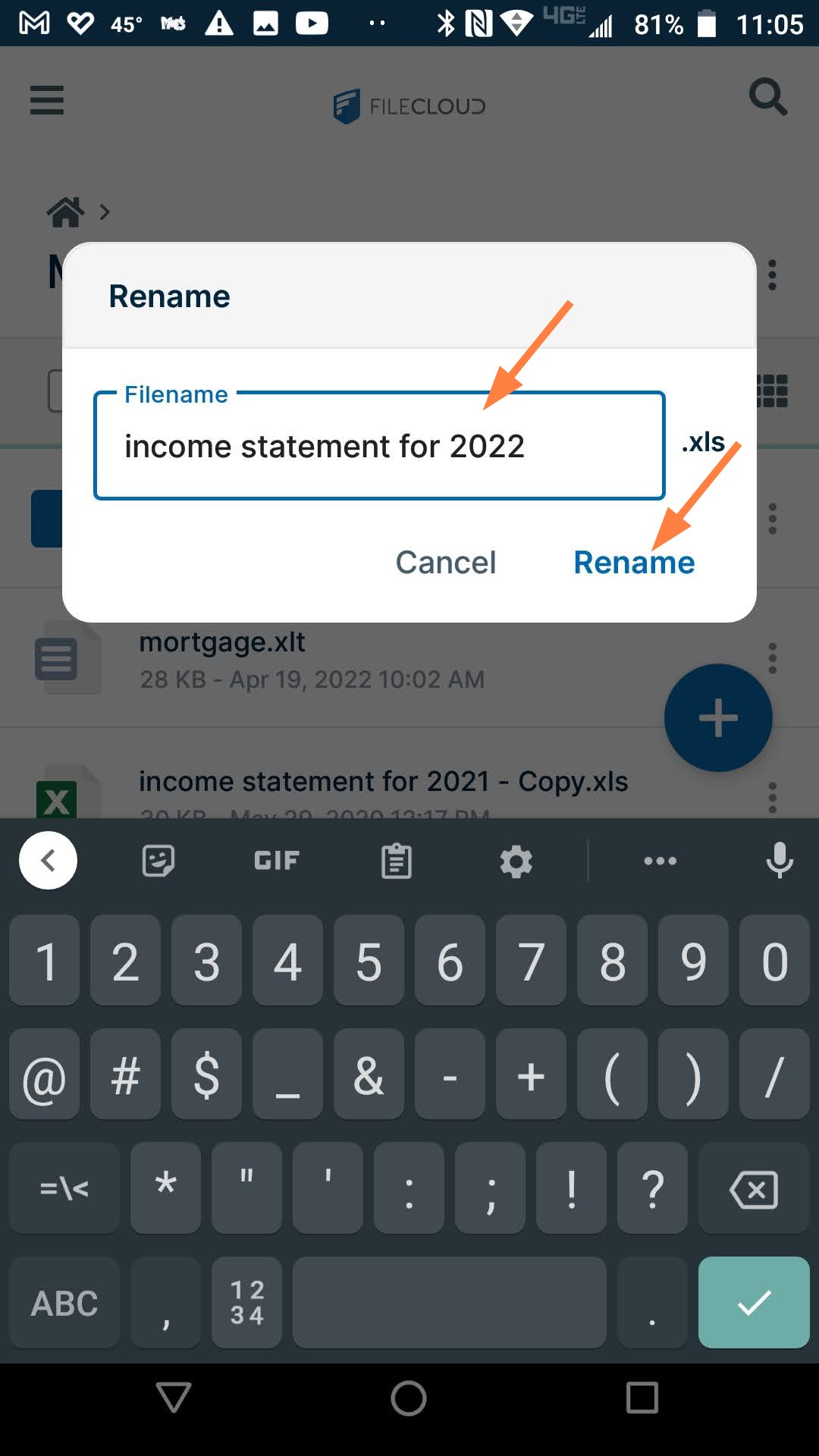Cancel the rename dialog
The height and width of the screenshot is (1456, 819).
click(x=446, y=563)
